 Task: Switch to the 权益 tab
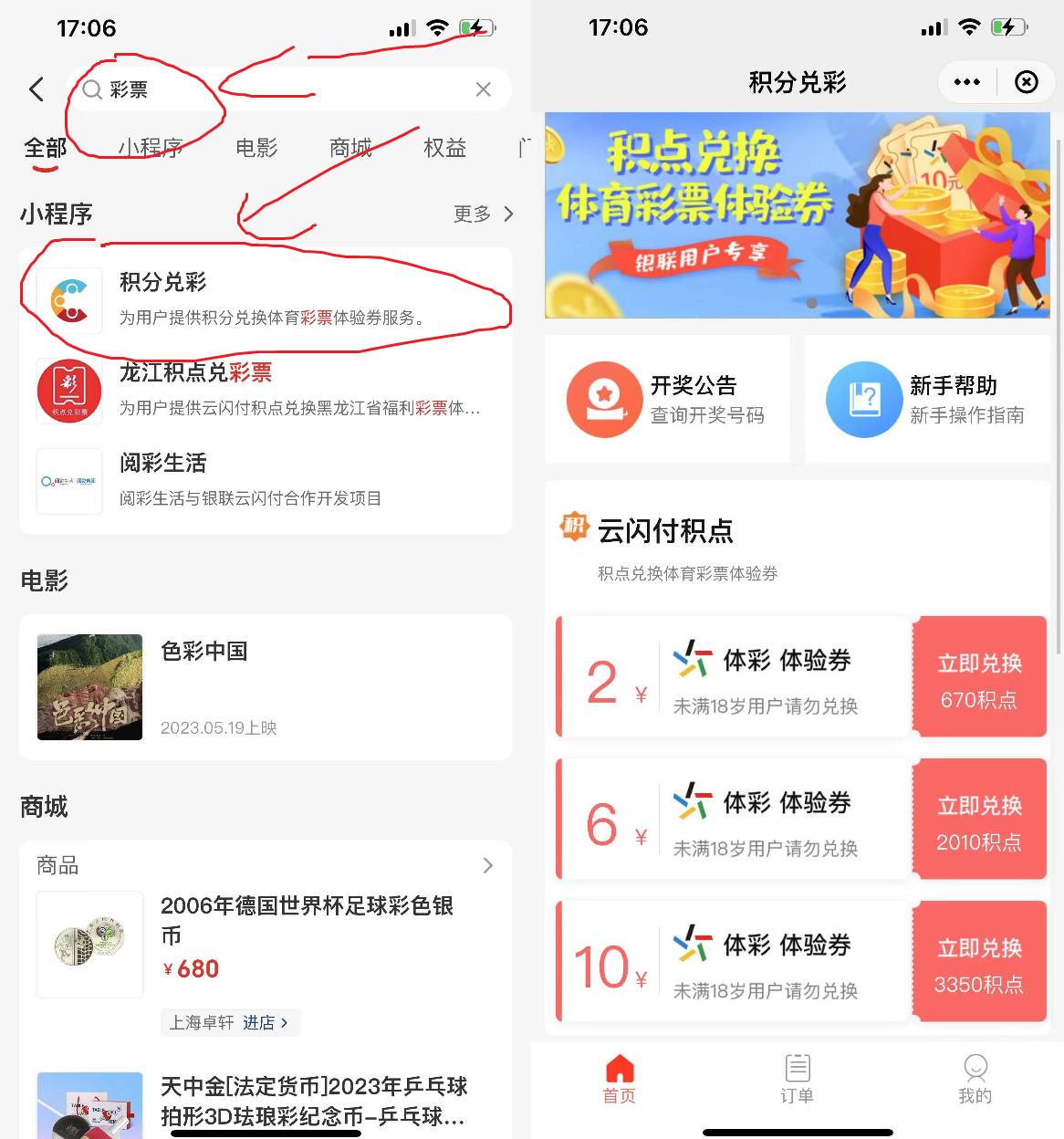tap(445, 148)
